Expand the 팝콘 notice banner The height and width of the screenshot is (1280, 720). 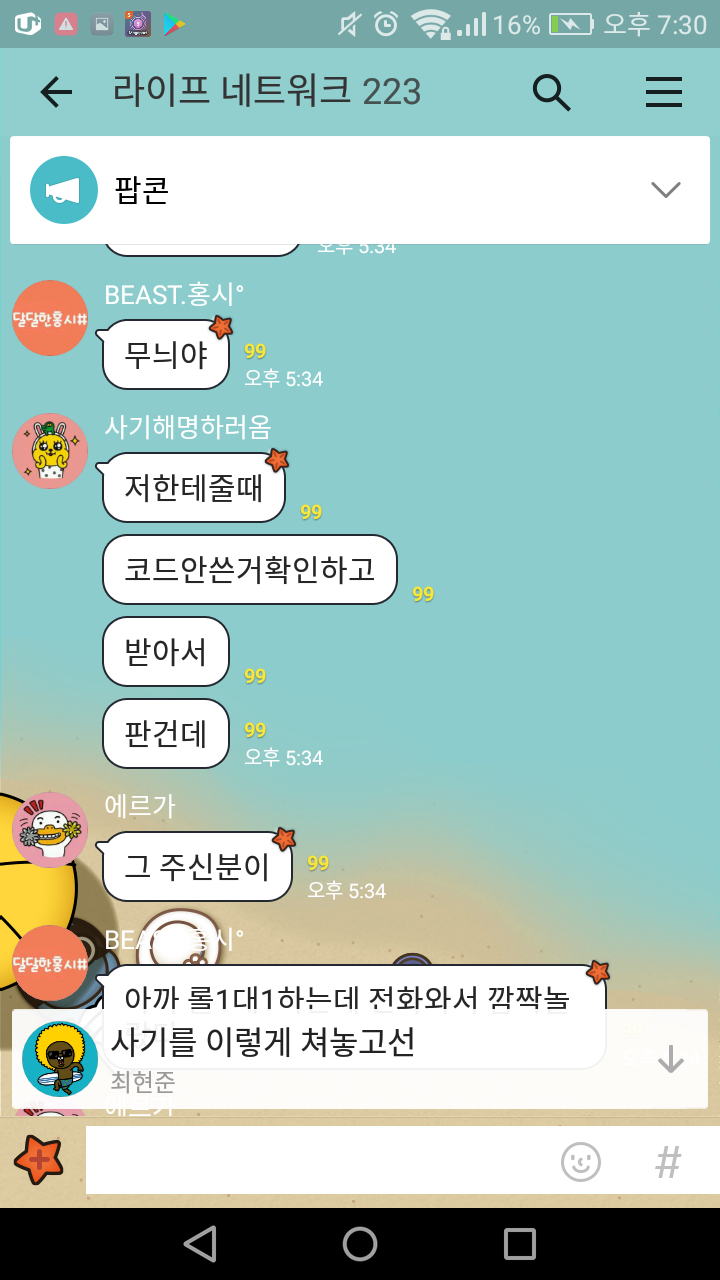pyautogui.click(x=665, y=189)
